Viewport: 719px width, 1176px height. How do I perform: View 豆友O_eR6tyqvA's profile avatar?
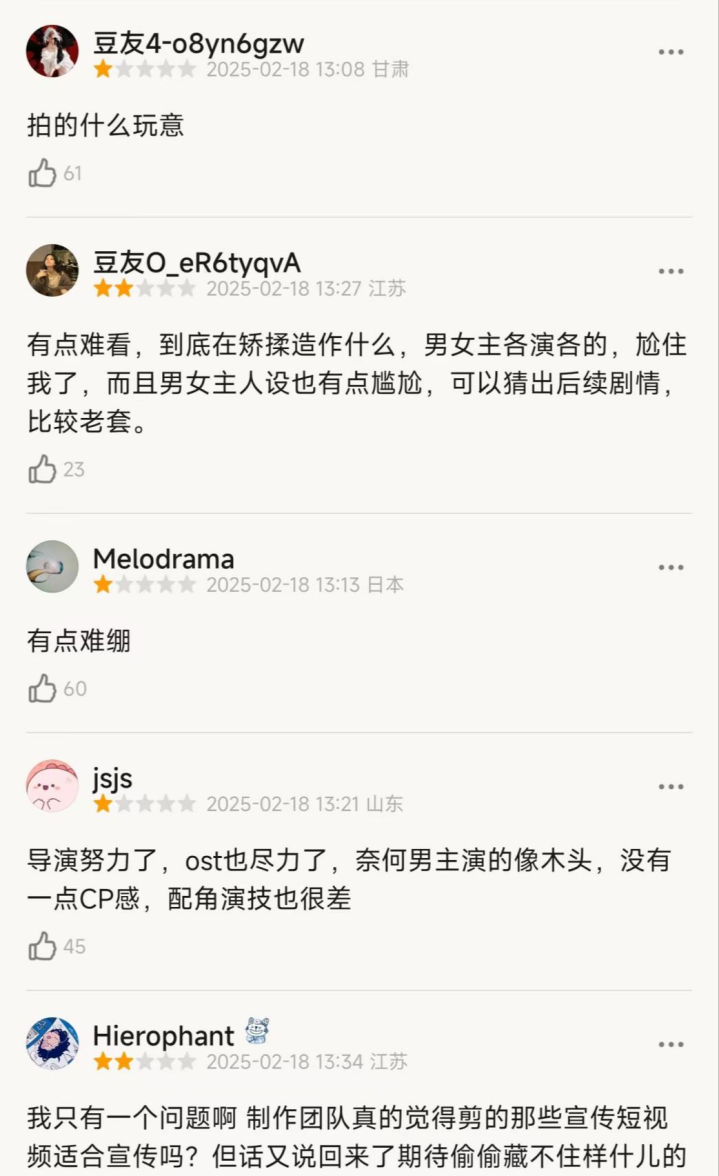pyautogui.click(x=52, y=270)
